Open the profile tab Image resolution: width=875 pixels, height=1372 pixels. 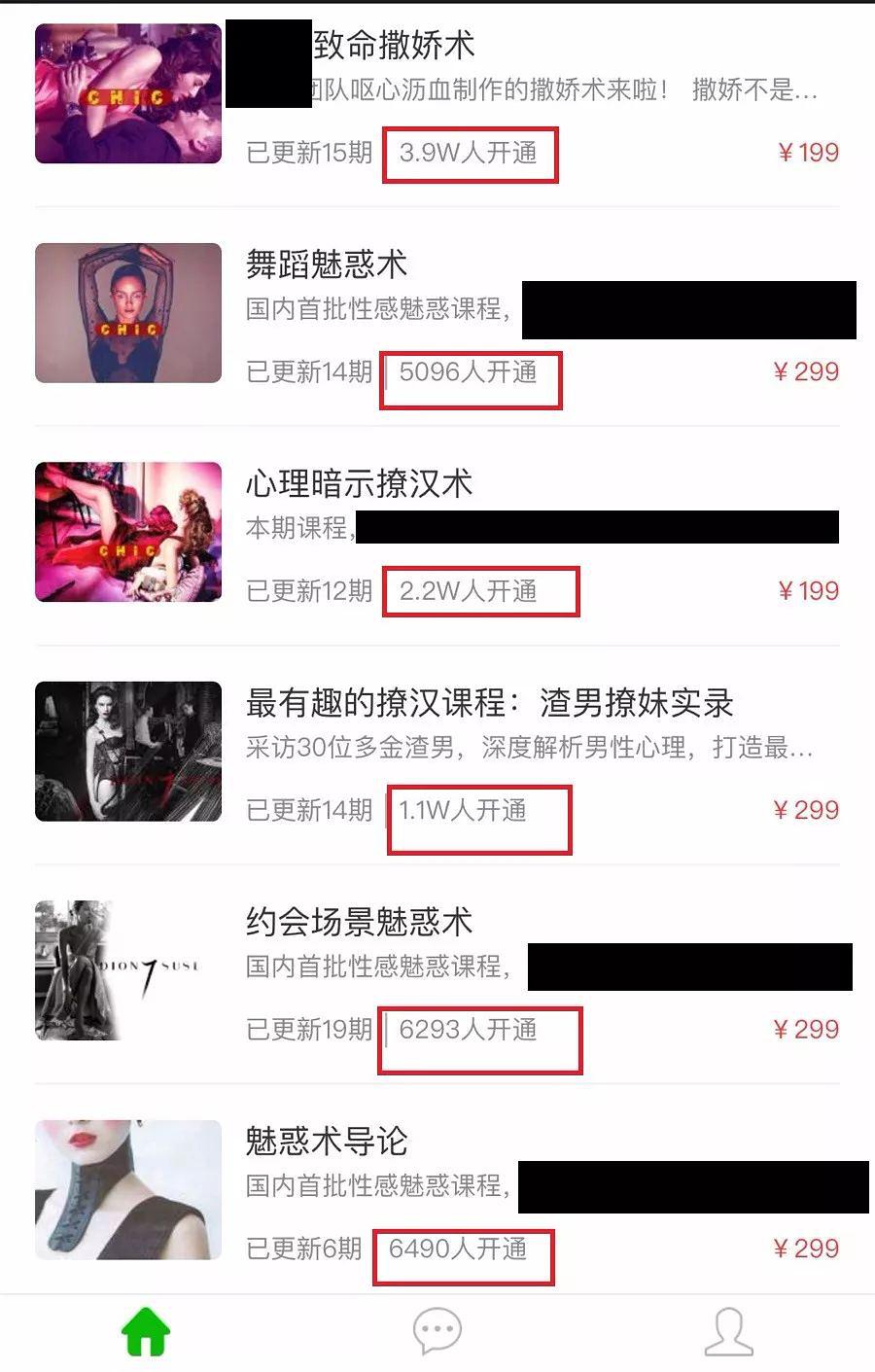[x=728, y=1331]
